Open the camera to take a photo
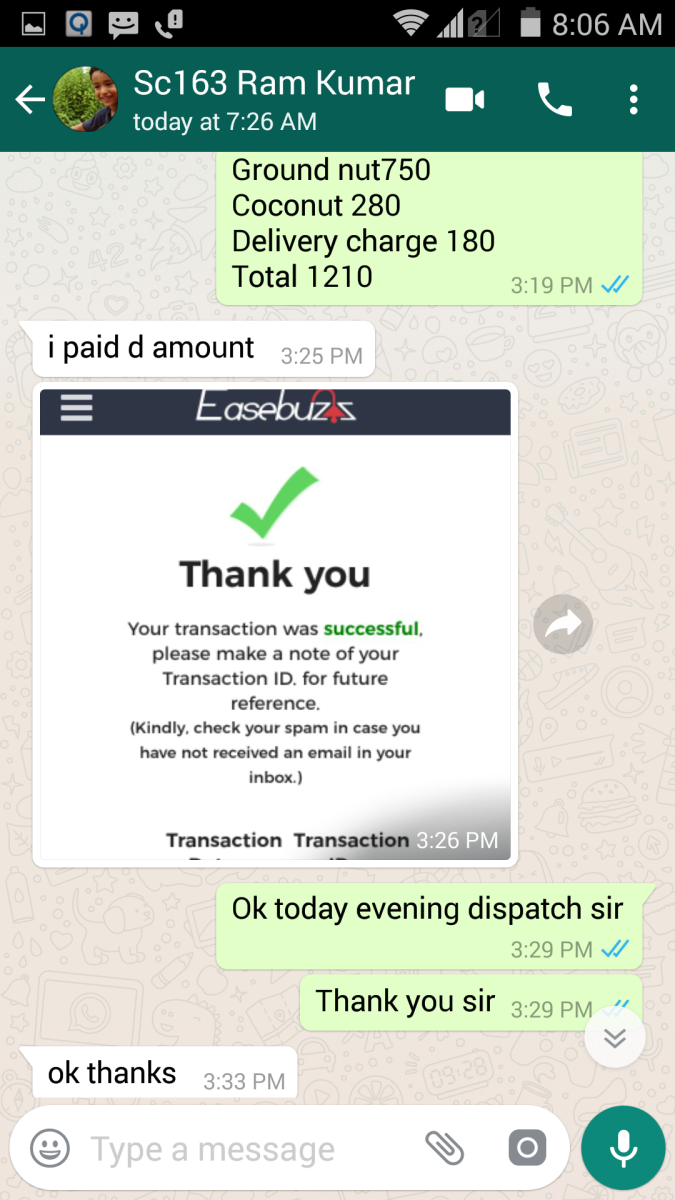The image size is (675, 1200). 526,1148
